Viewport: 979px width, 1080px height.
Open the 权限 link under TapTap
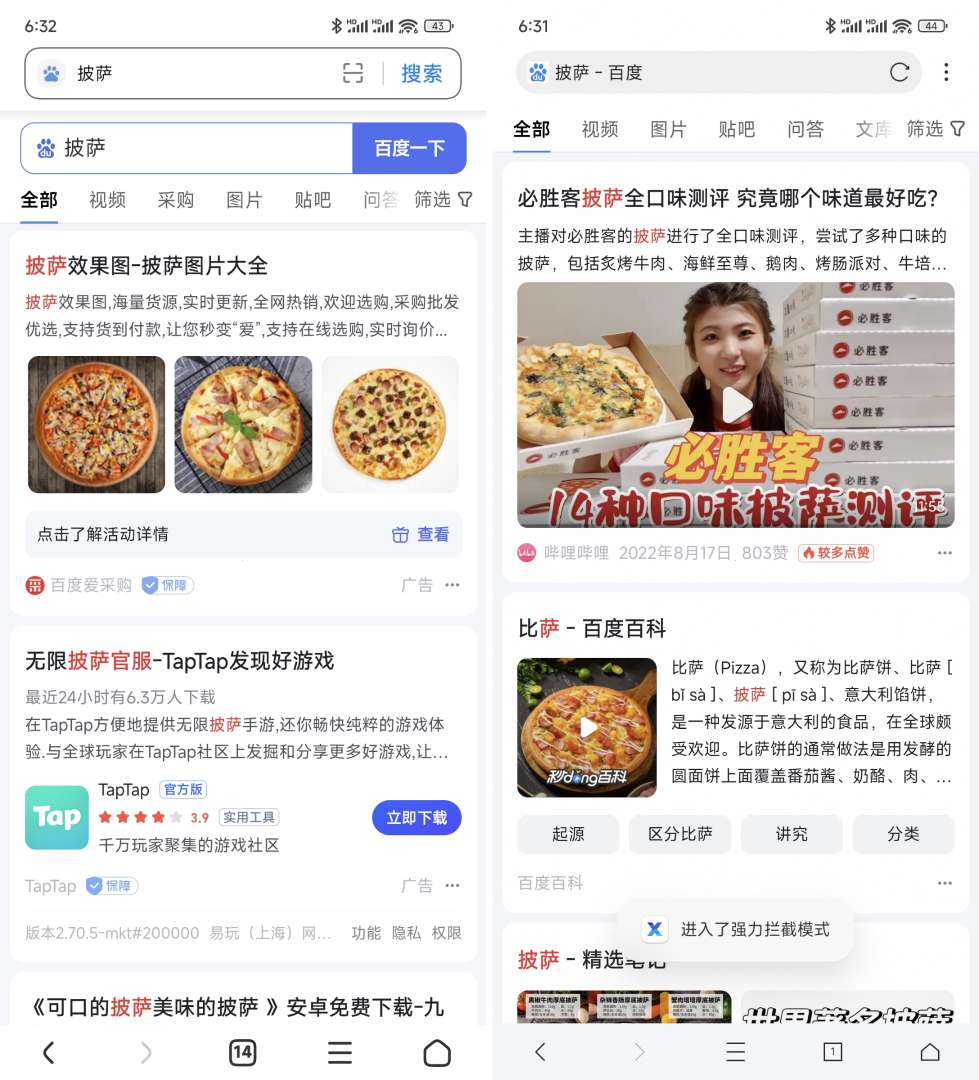tap(446, 933)
